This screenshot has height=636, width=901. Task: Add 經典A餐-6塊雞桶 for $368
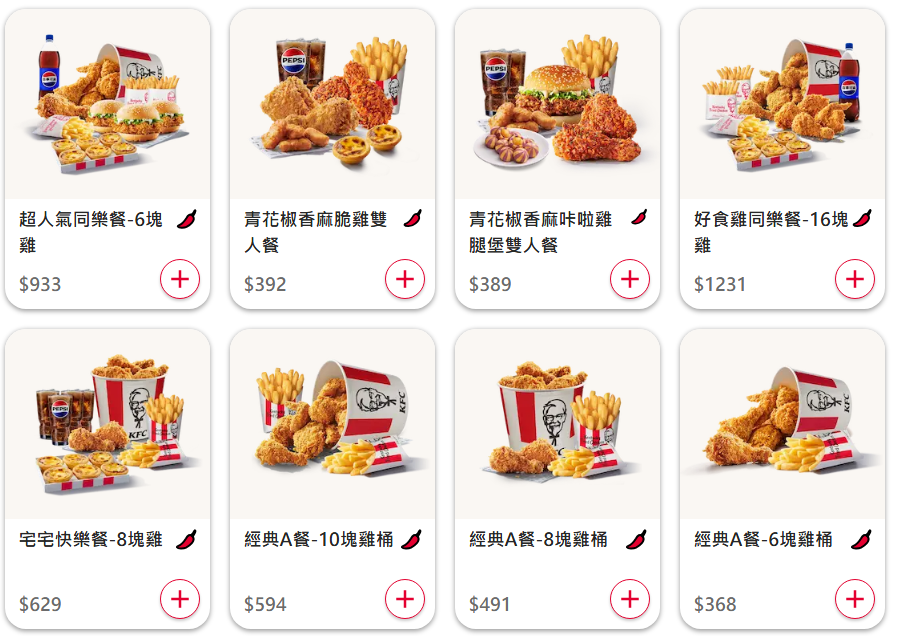point(855,599)
